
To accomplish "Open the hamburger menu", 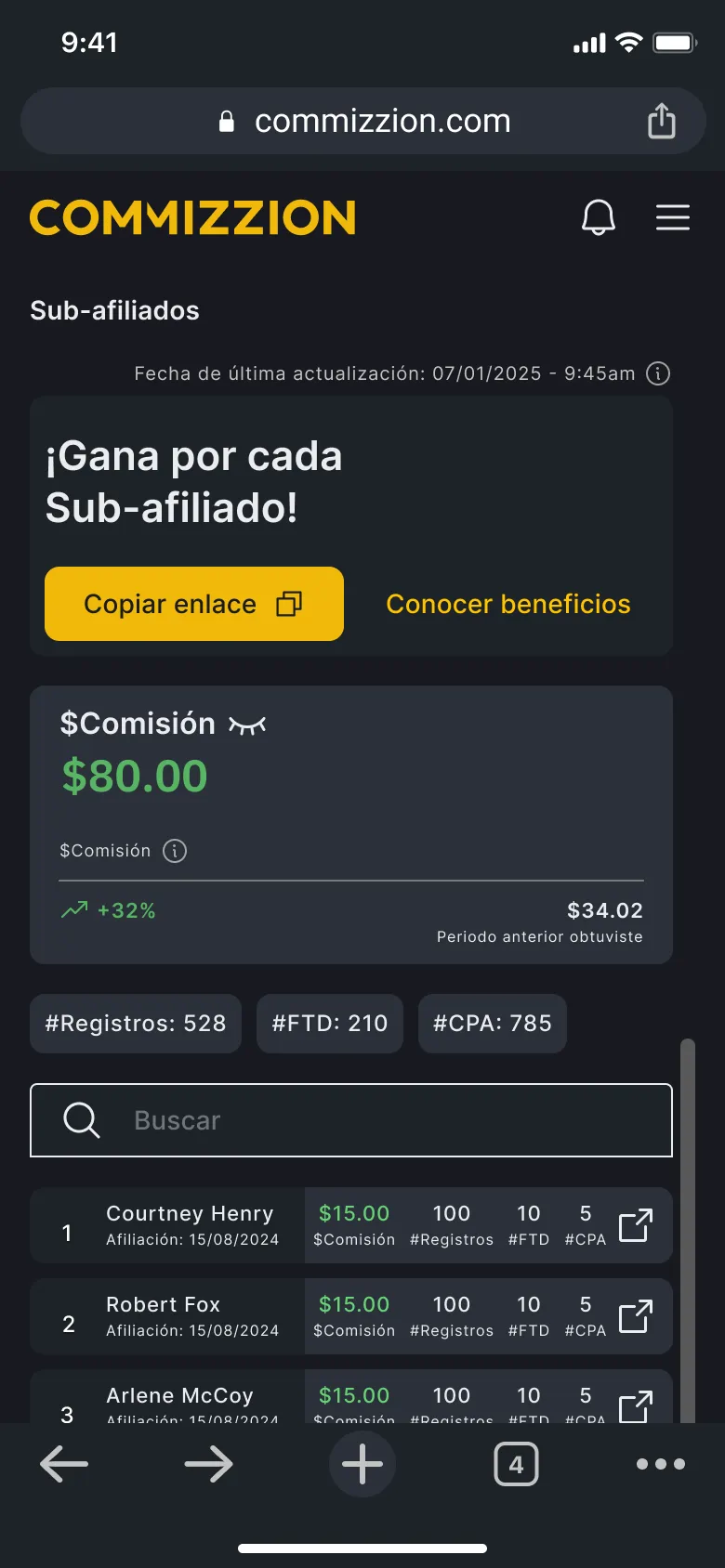I will (x=673, y=217).
